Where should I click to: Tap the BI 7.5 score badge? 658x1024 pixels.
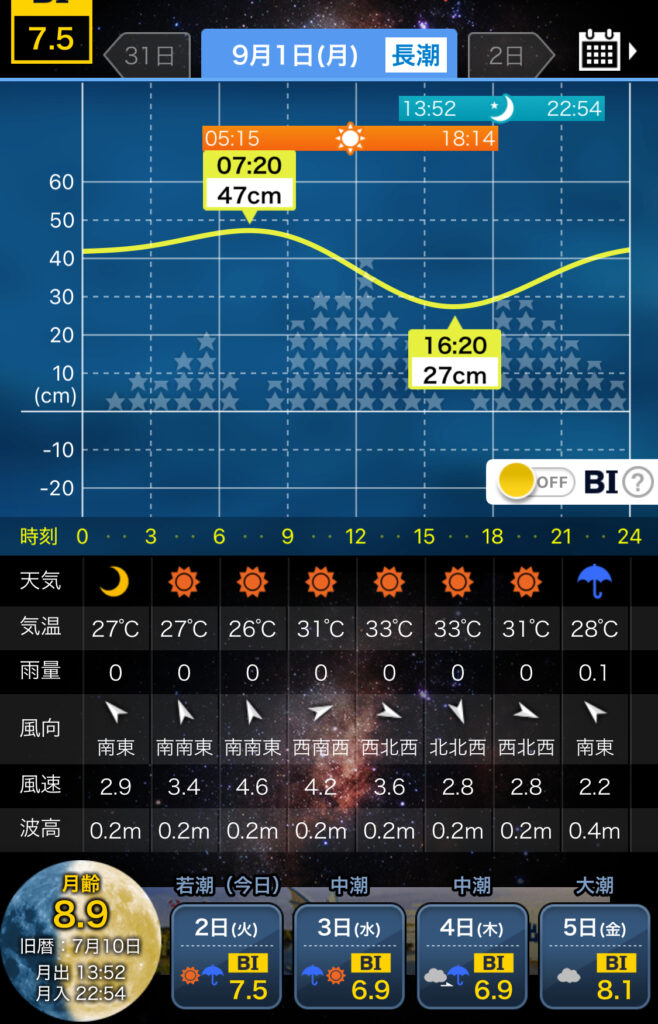pos(51,32)
